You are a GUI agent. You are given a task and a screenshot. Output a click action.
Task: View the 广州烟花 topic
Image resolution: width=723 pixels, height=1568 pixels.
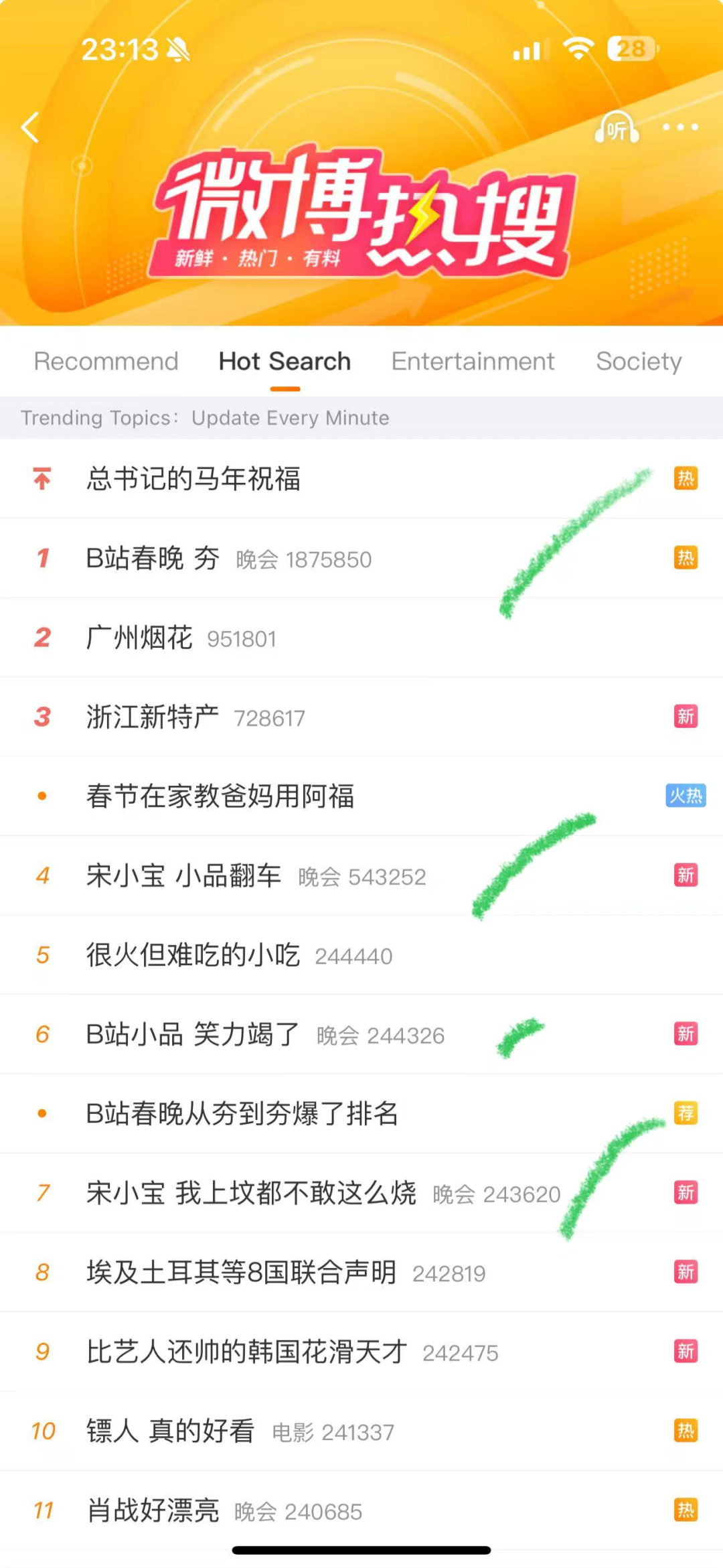pyautogui.click(x=140, y=638)
